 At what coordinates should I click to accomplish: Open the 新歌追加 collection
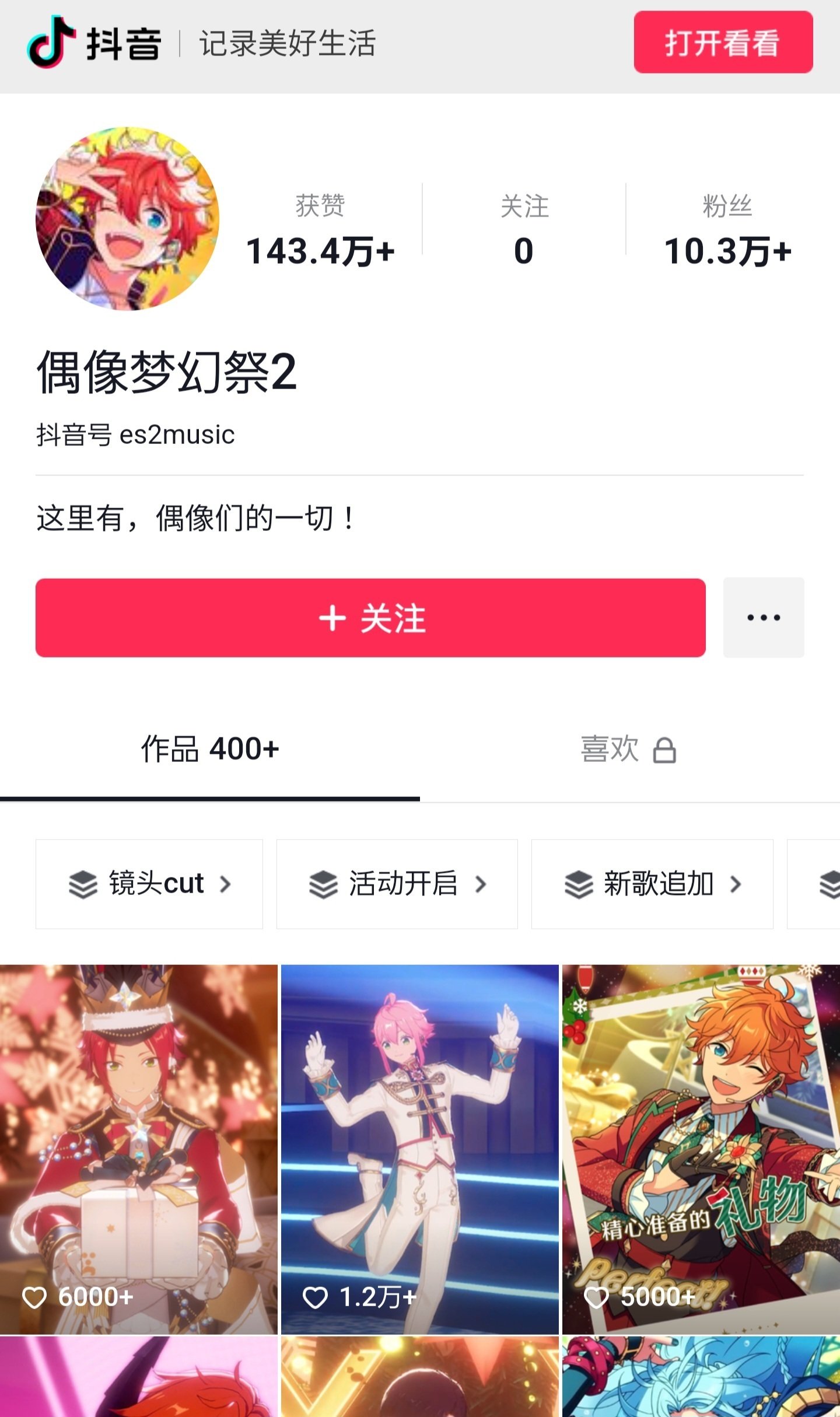pos(652,884)
